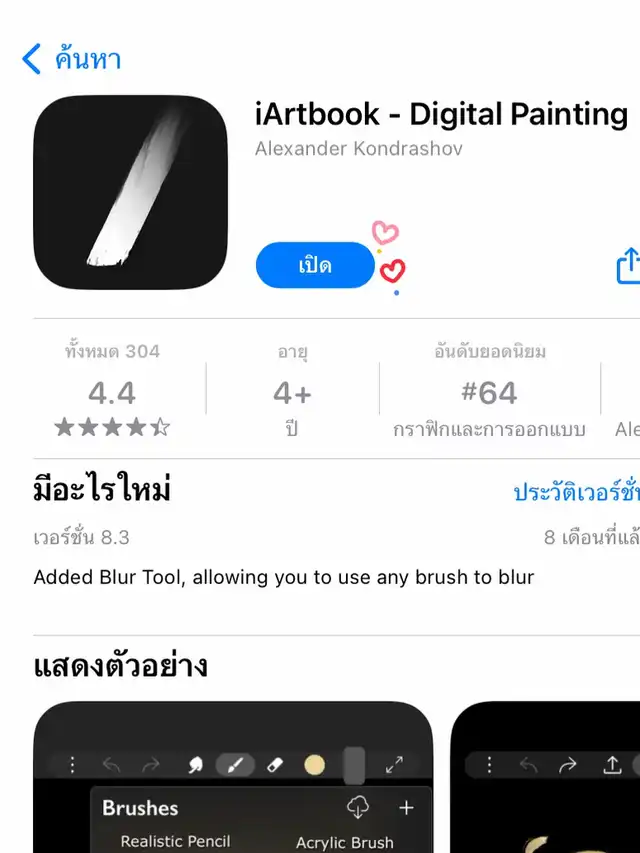Viewport: 640px width, 853px height.
Task: Tap the เปิด button to open iArtbook
Action: (x=315, y=266)
